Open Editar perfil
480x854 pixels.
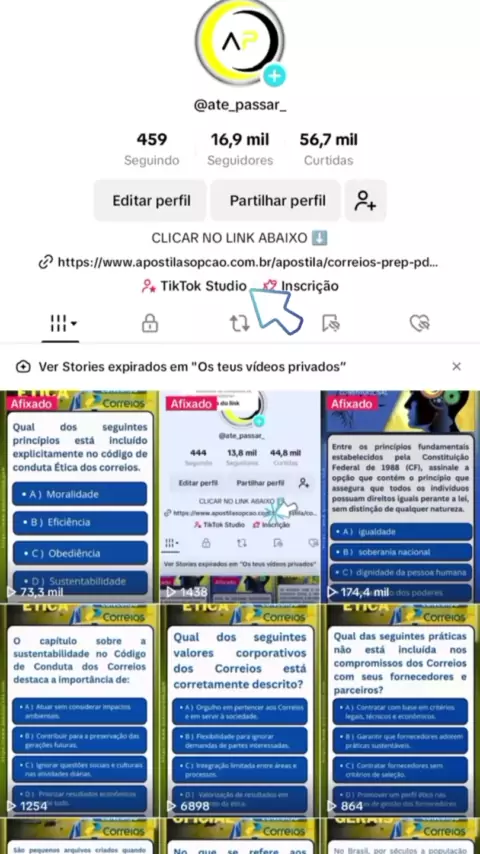pos(151,201)
